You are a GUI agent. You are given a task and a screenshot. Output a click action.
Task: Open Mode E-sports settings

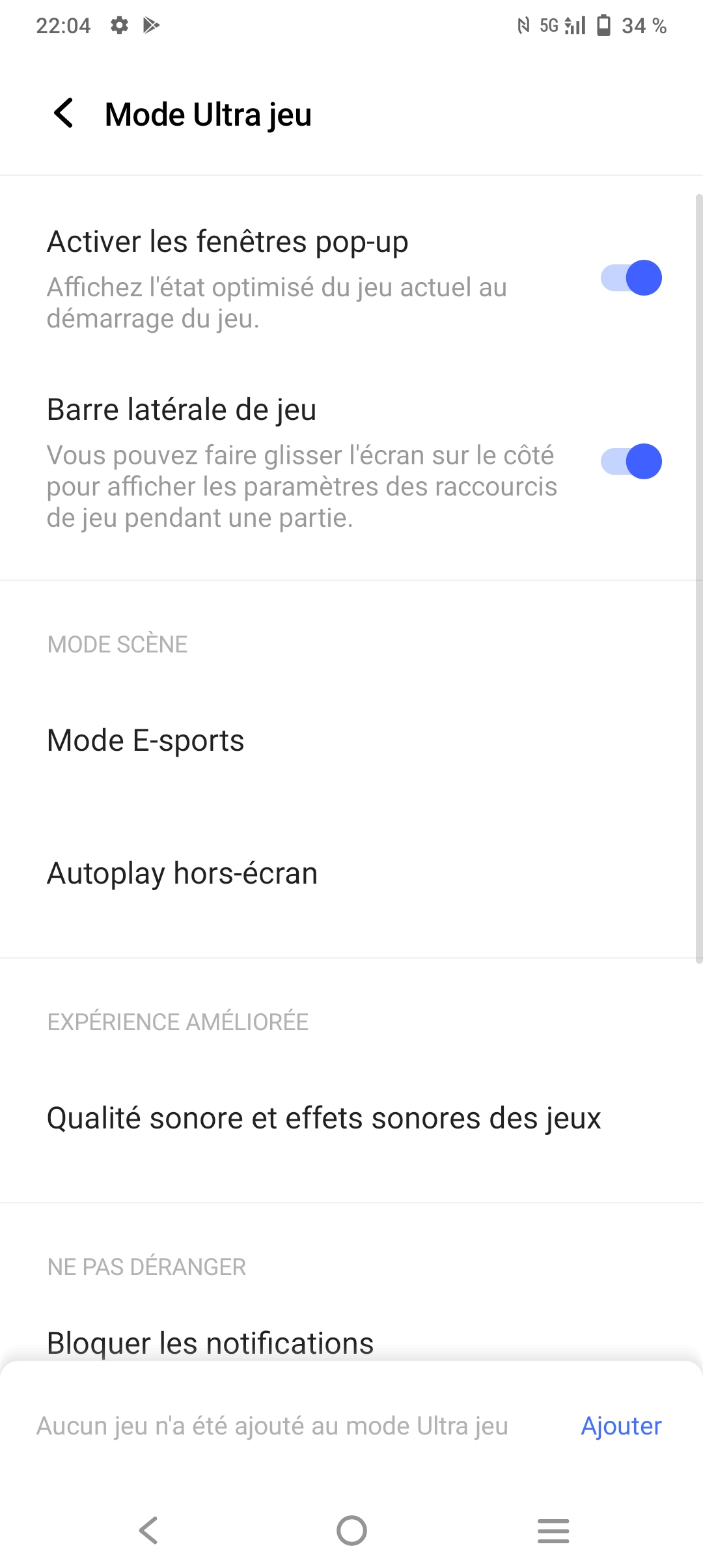146,741
